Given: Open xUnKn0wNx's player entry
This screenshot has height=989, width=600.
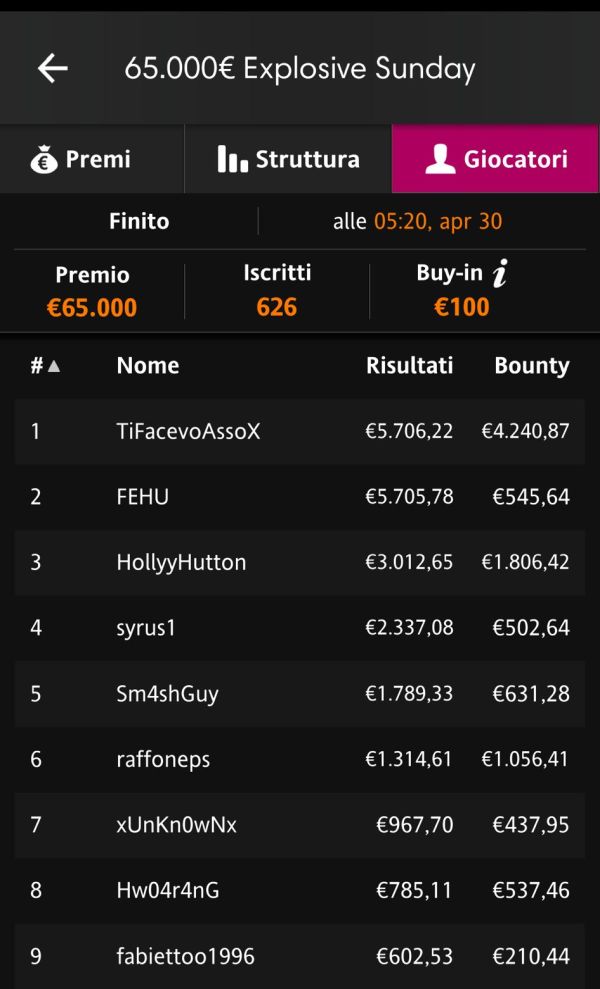Looking at the screenshot, I should pos(300,825).
